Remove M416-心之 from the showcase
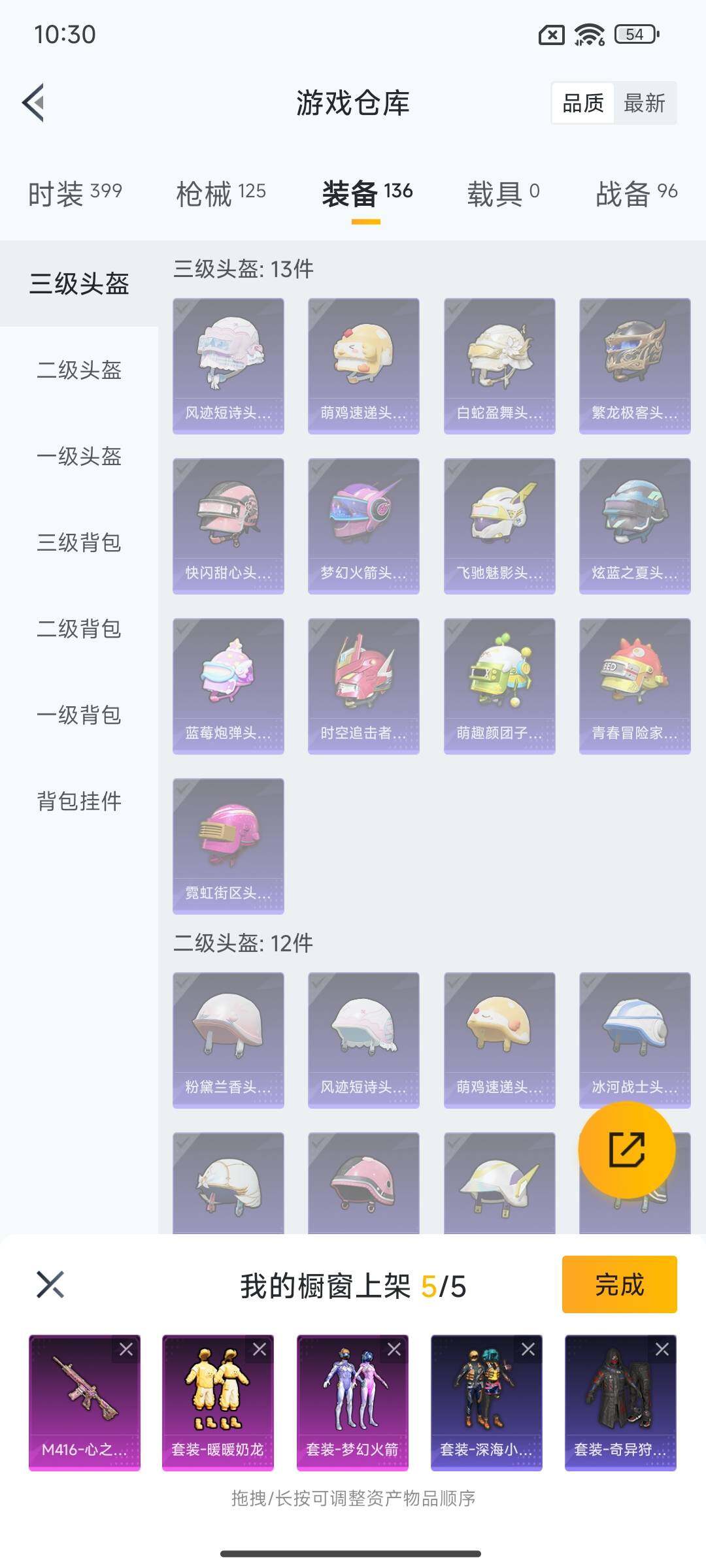The height and width of the screenshot is (1568, 706). pos(126,1349)
